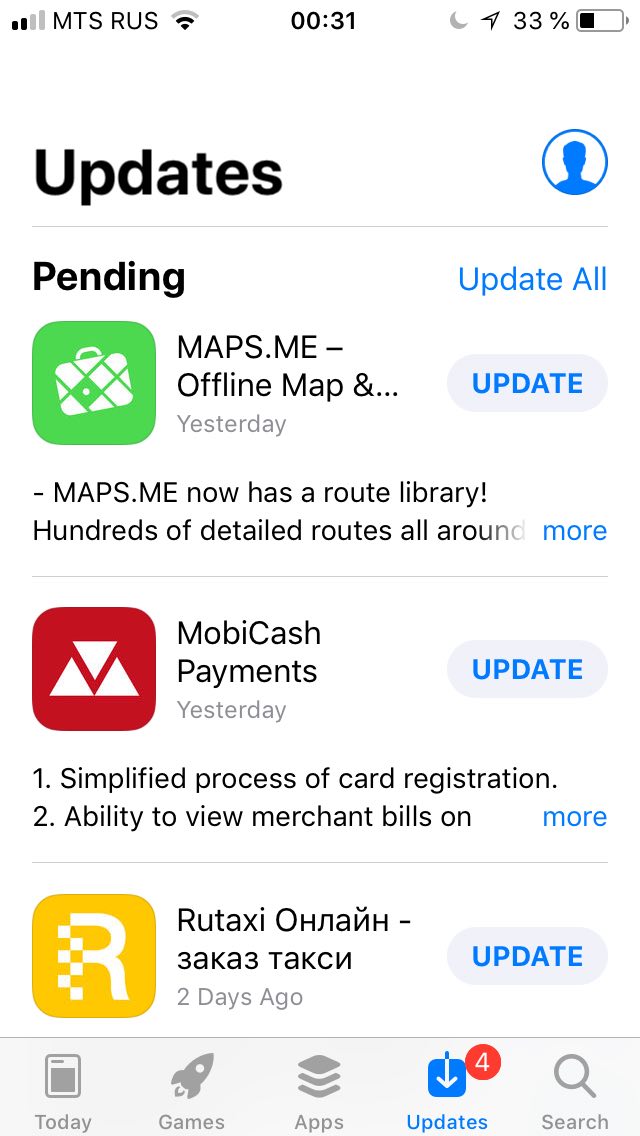
Task: Update MobiCash Payments
Action: pos(527,669)
